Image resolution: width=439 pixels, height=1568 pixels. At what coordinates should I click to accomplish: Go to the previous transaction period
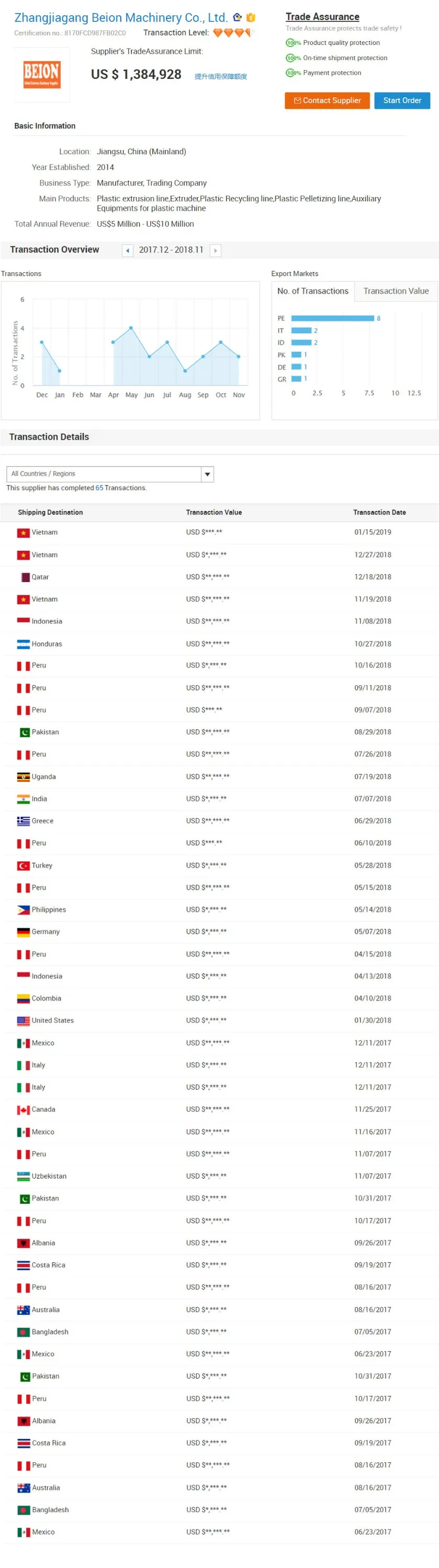coord(128,250)
